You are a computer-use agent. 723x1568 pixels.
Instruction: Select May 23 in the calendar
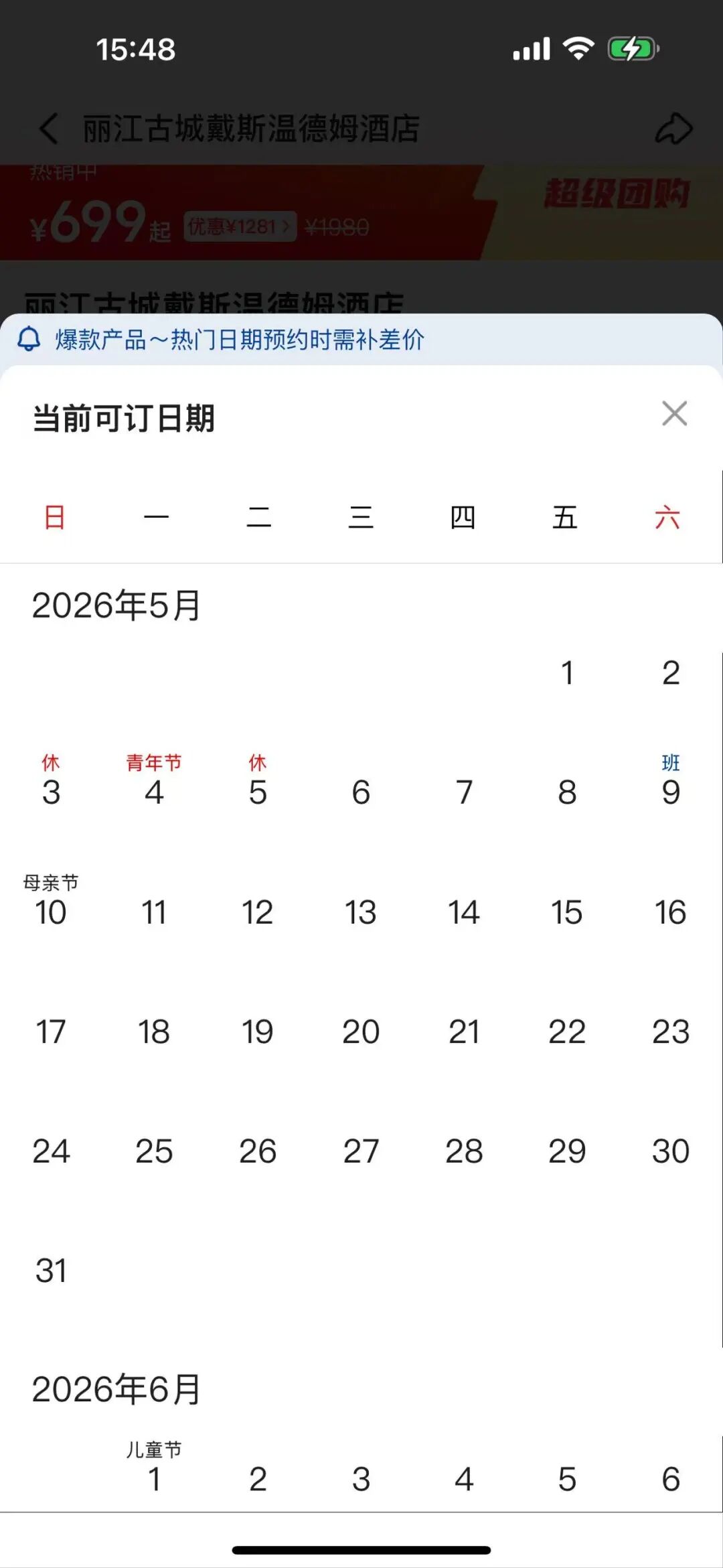coord(670,1031)
